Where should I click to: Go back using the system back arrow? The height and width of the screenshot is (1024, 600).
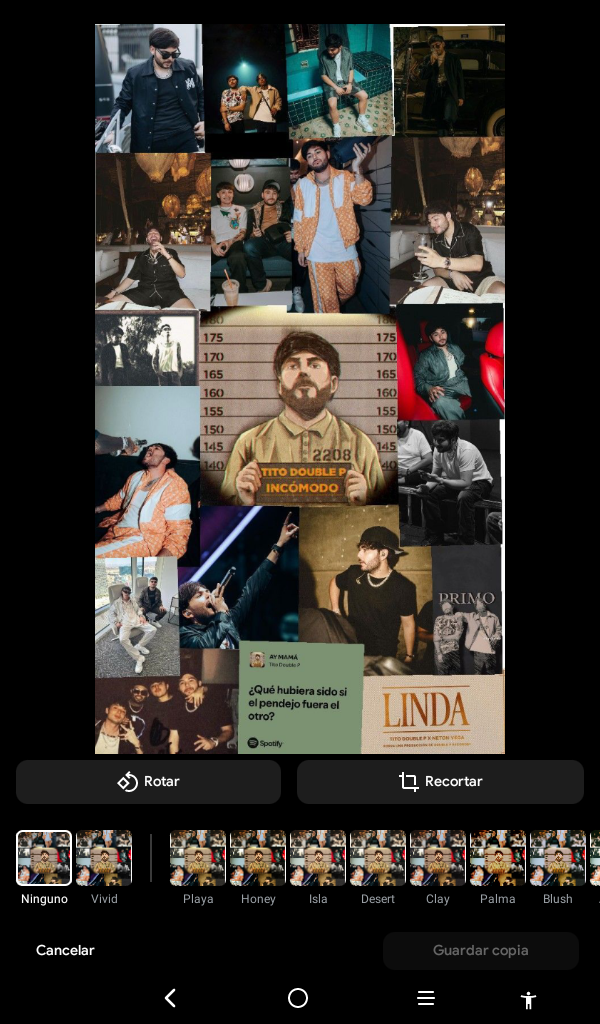[x=170, y=998]
